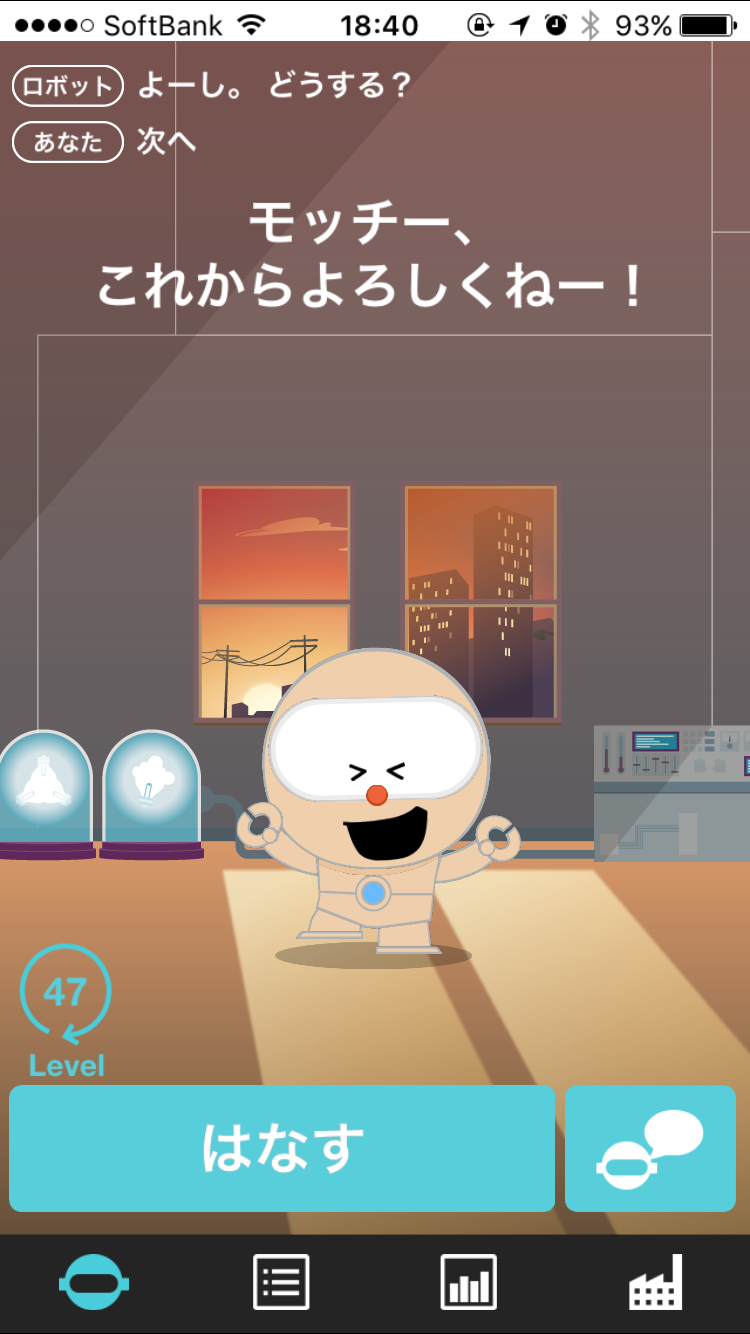The height and width of the screenshot is (1334, 750).
Task: Switch to the bar chart stats tab
Action: pyautogui.click(x=468, y=1282)
